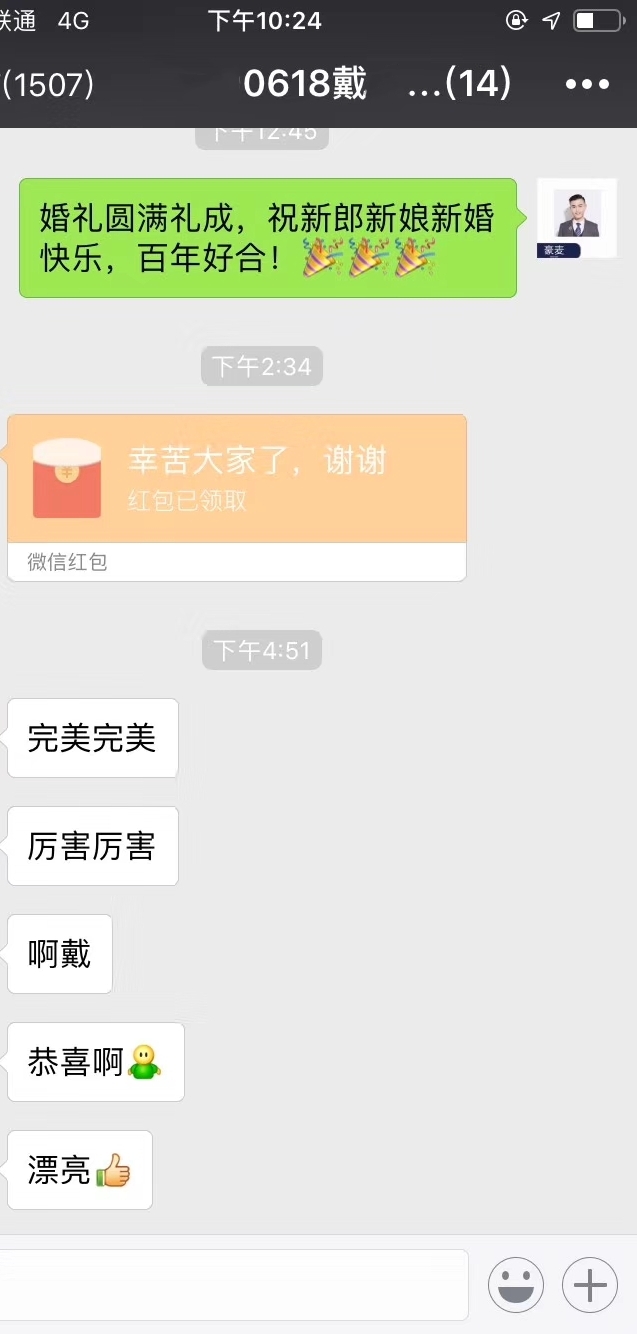637x1334 pixels.
Task: Open the WeChat red packet 辛苦大家了
Action: [x=237, y=497]
